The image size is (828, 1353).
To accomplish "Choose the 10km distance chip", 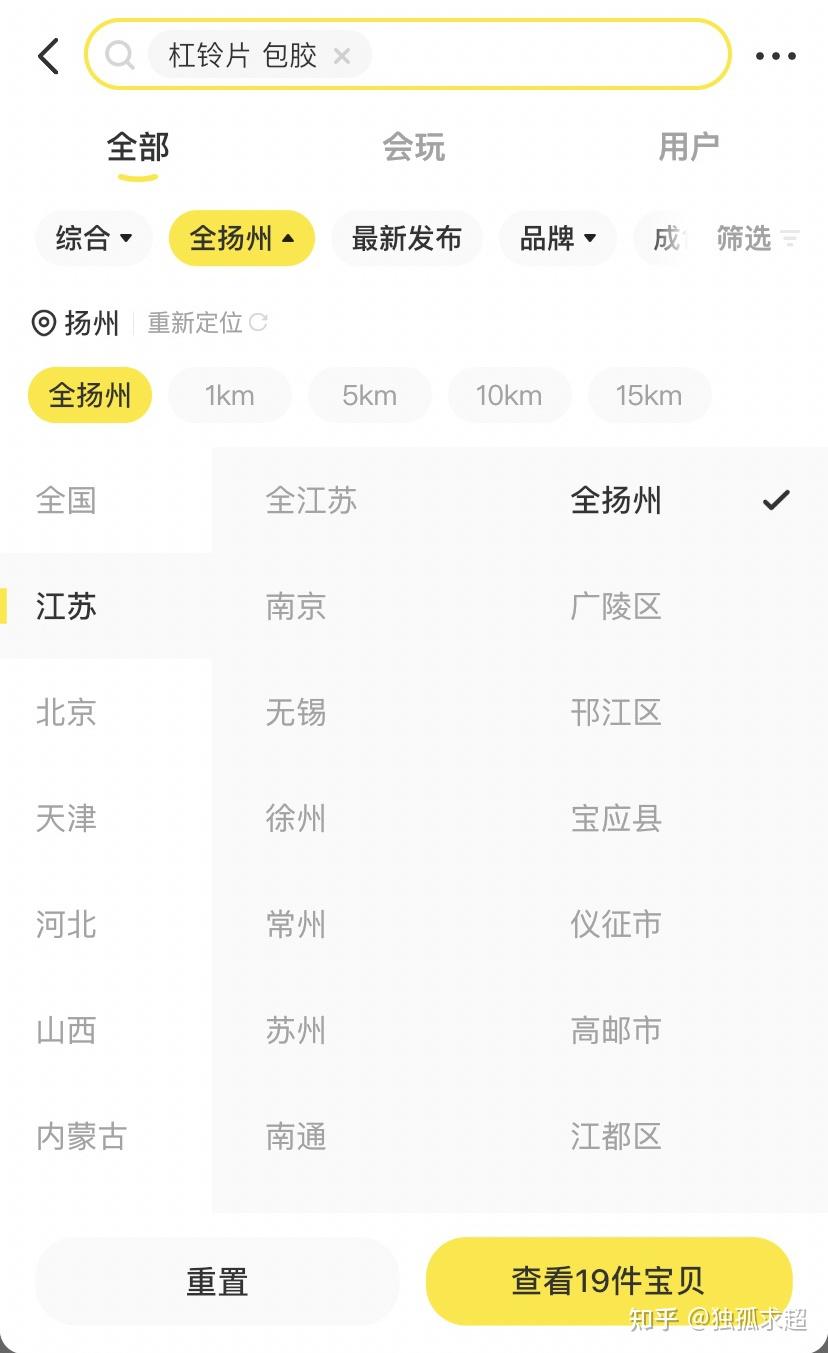I will point(509,395).
